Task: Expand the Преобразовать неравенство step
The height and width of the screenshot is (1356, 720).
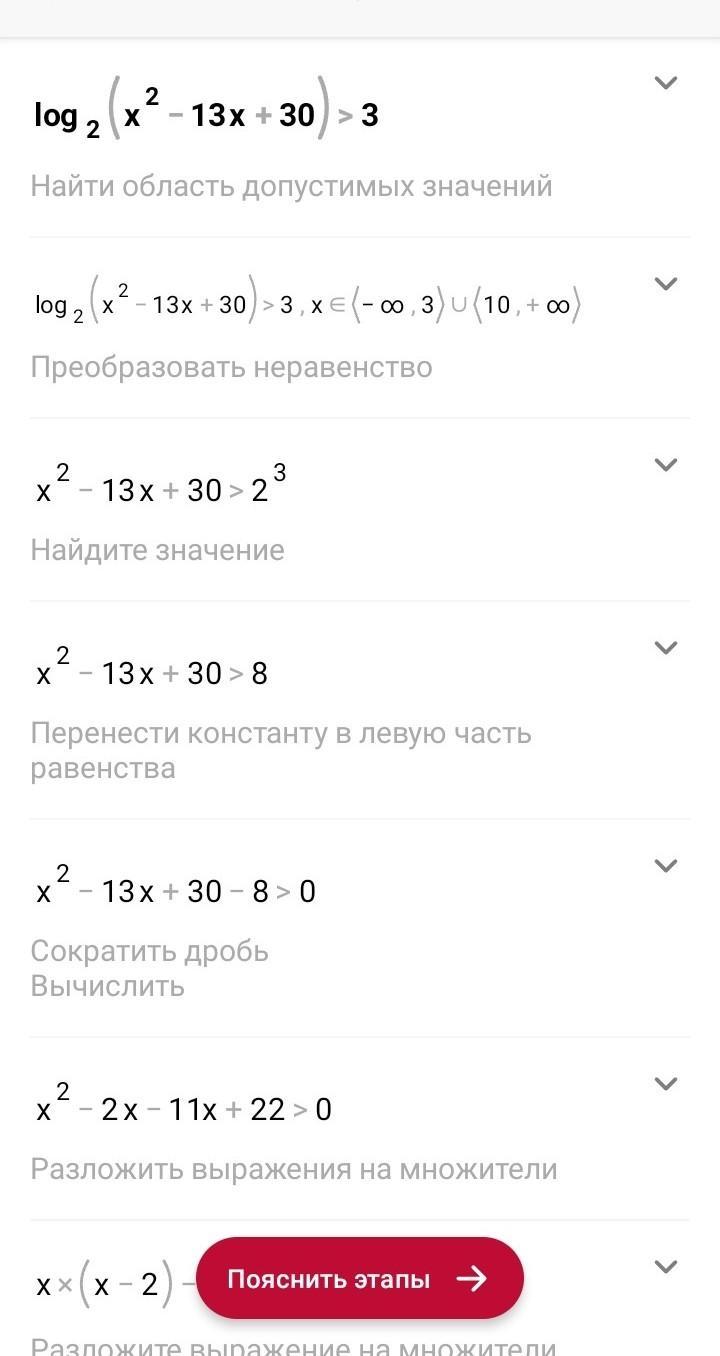Action: click(x=666, y=283)
